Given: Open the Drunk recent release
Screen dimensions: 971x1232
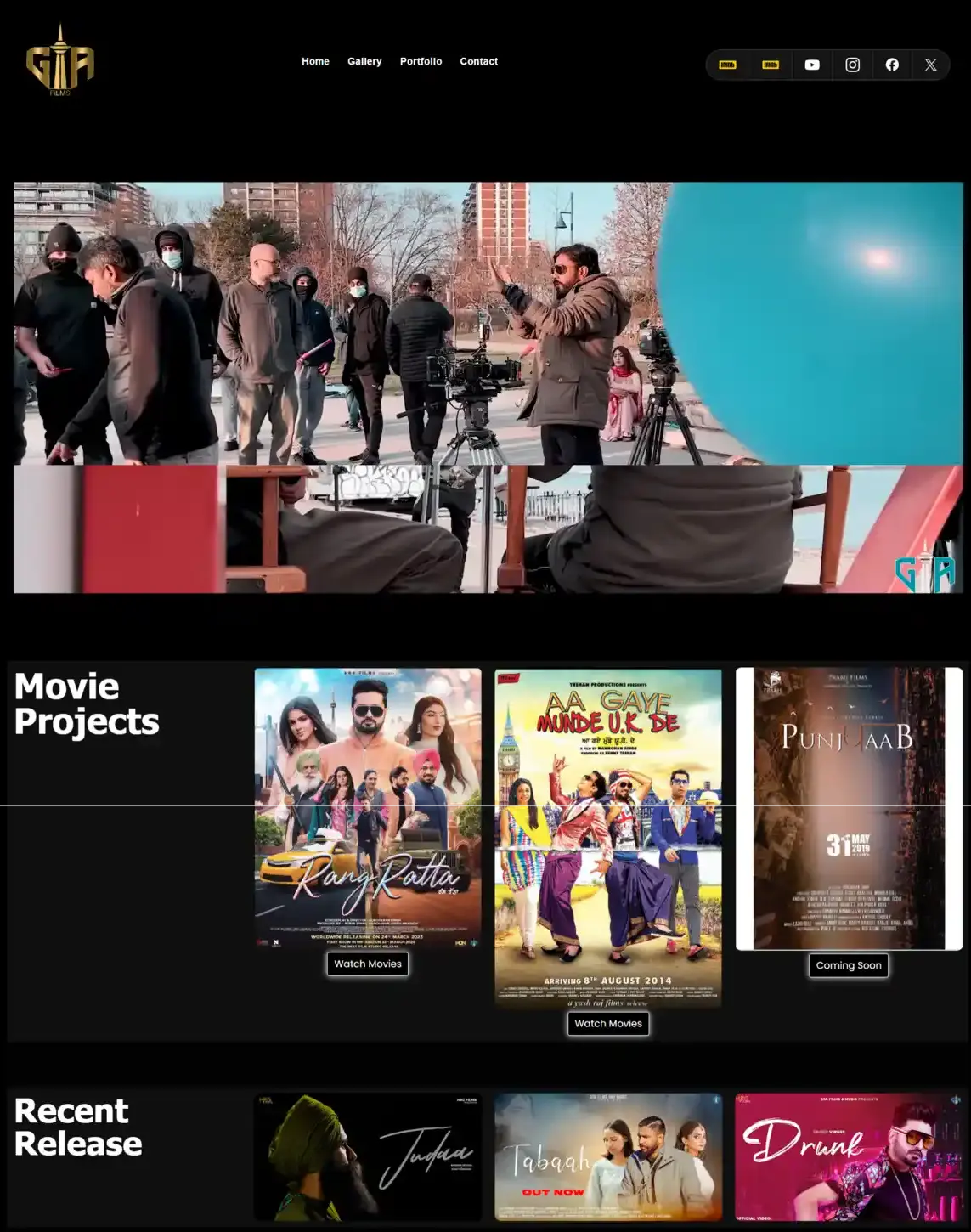Looking at the screenshot, I should click(x=849, y=1156).
